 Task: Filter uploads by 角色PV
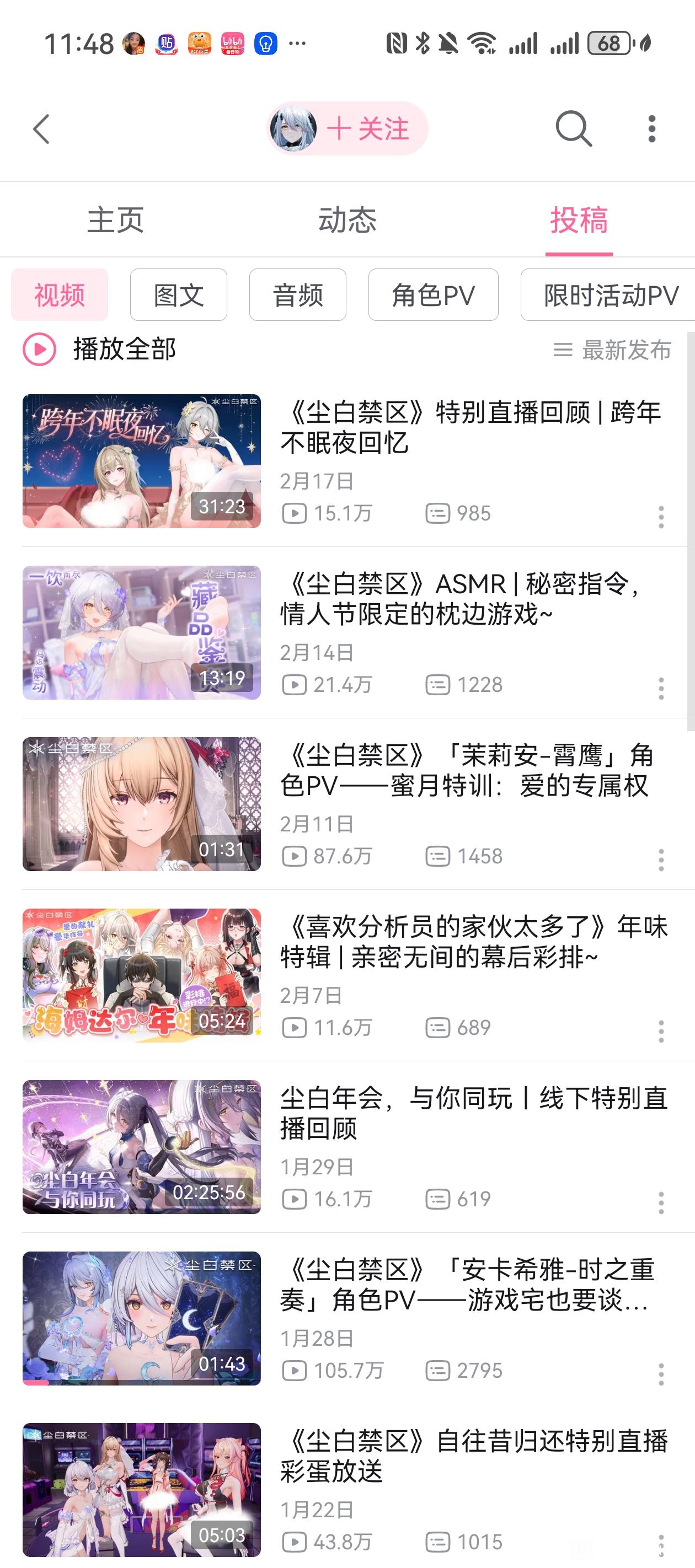point(433,295)
